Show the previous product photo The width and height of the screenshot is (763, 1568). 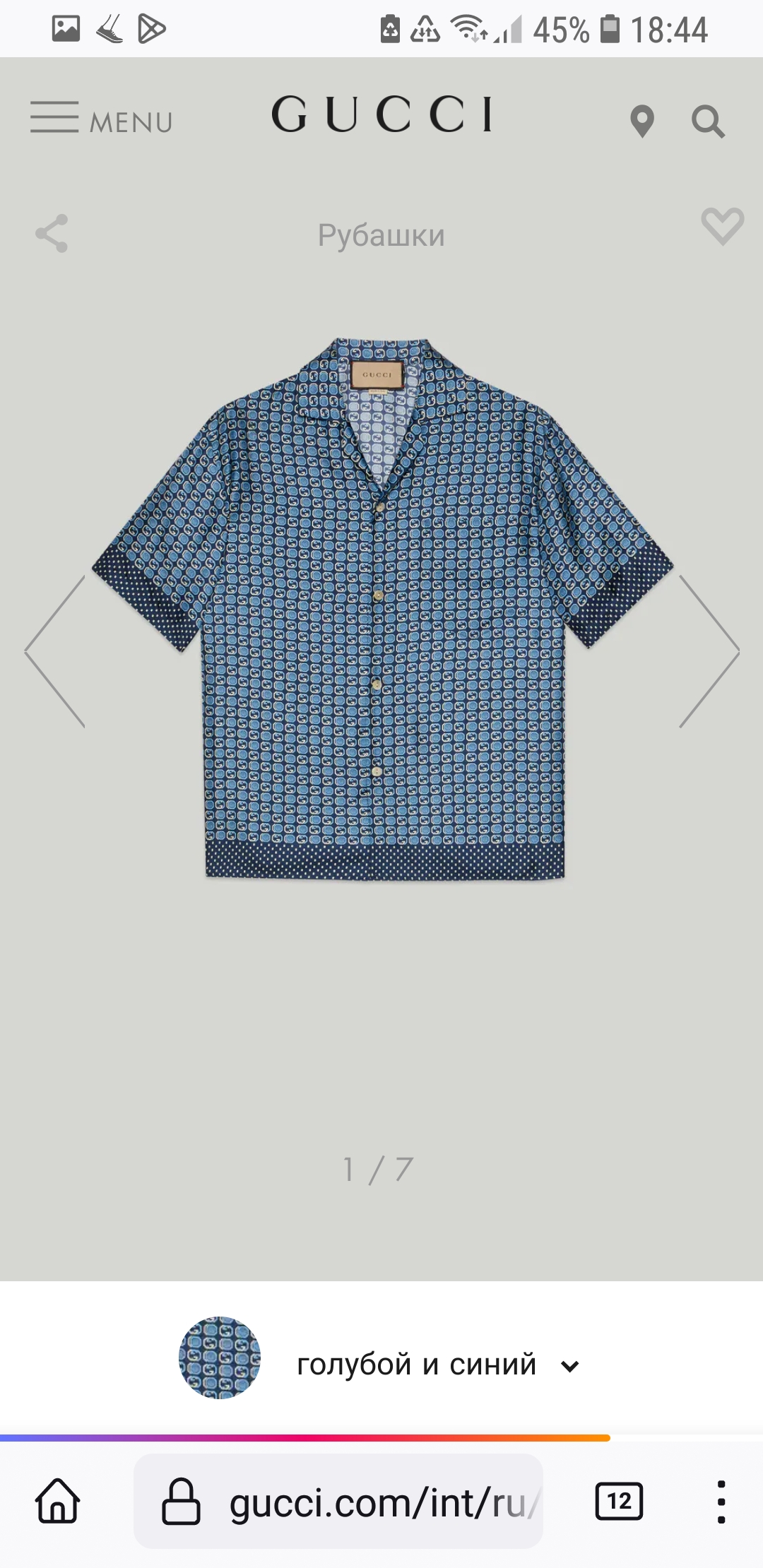55,651
